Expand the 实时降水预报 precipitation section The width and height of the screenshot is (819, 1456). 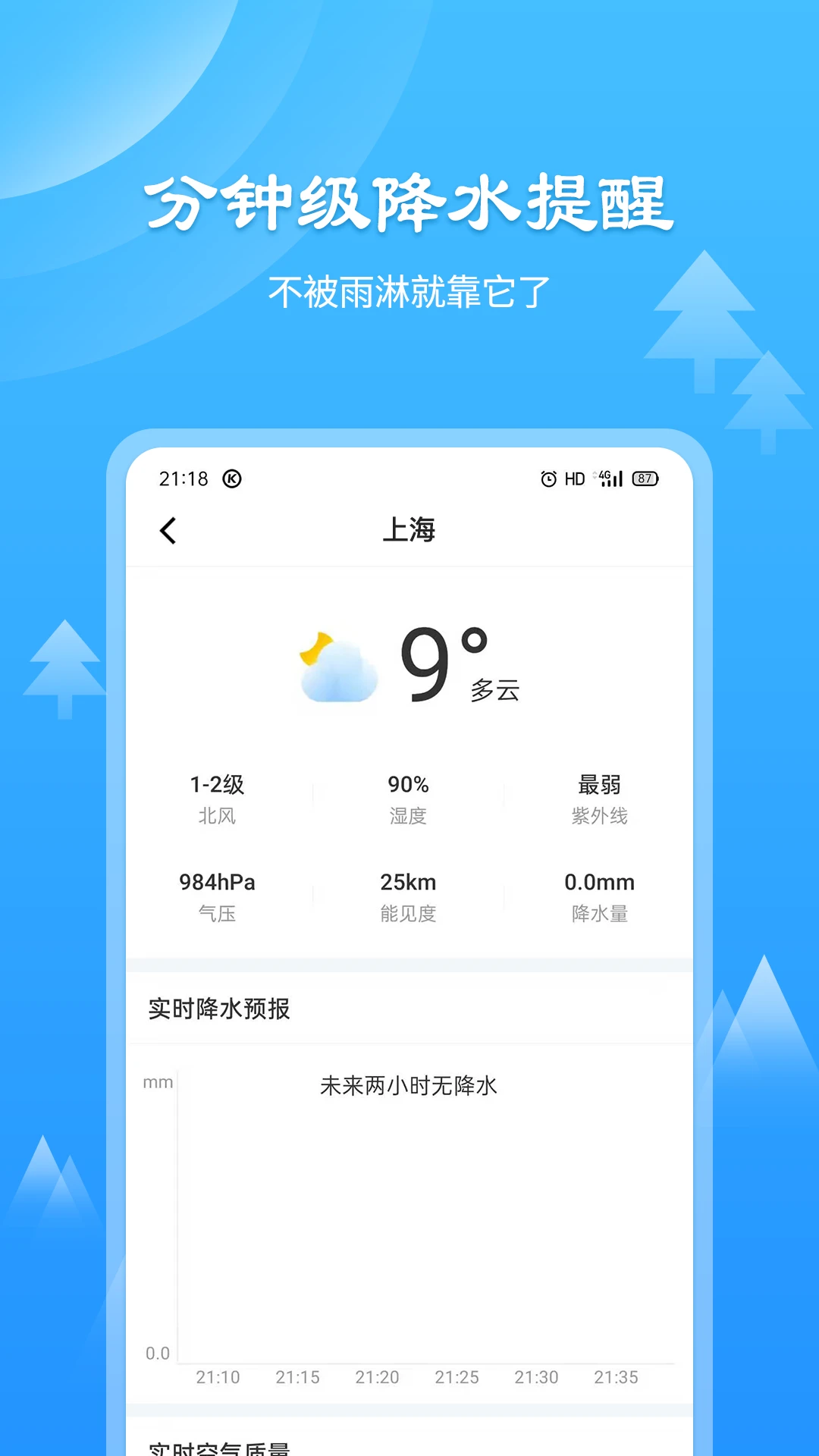point(221,1009)
